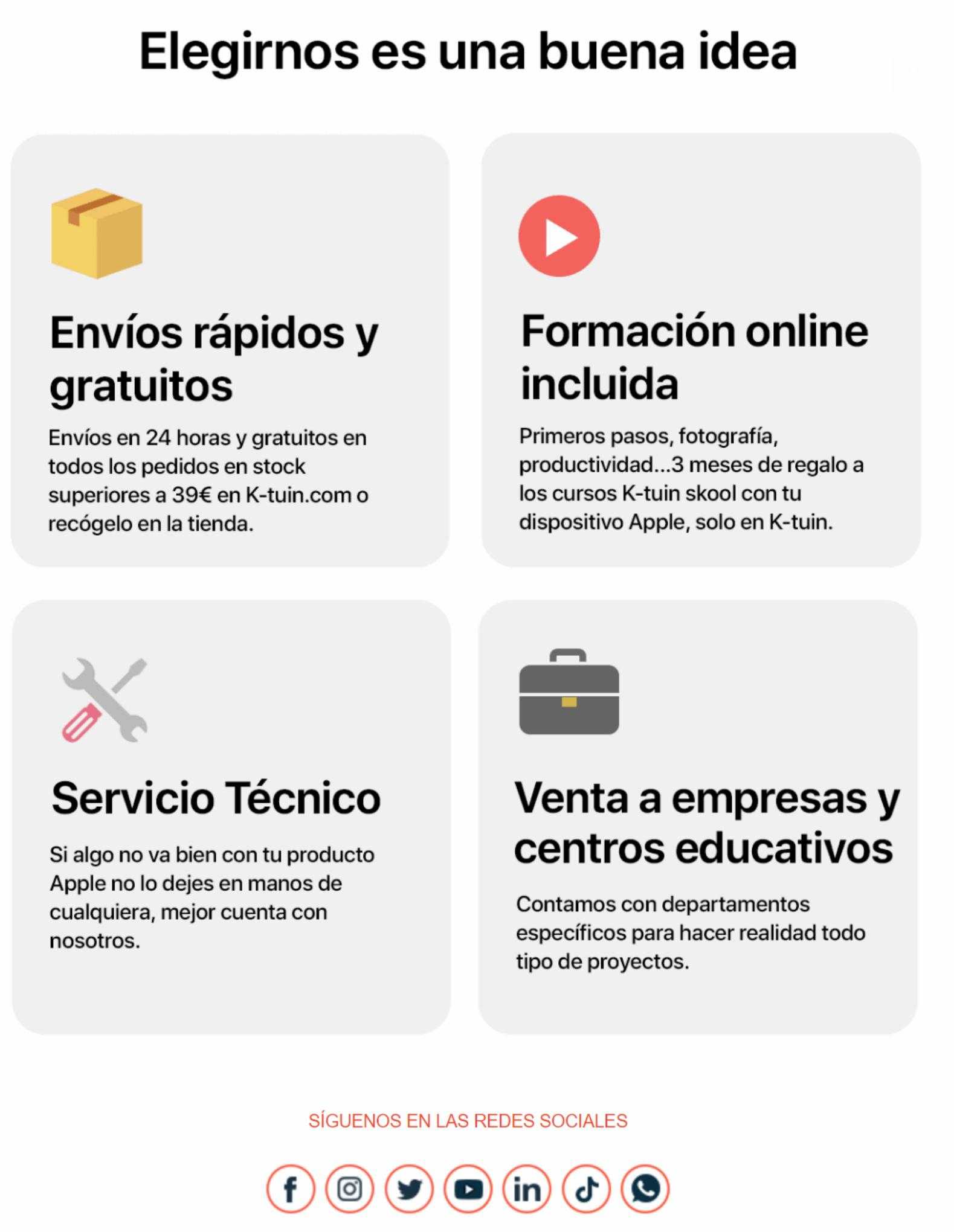Open the Facebook page icon
The width and height of the screenshot is (954, 1232).
pos(290,1189)
